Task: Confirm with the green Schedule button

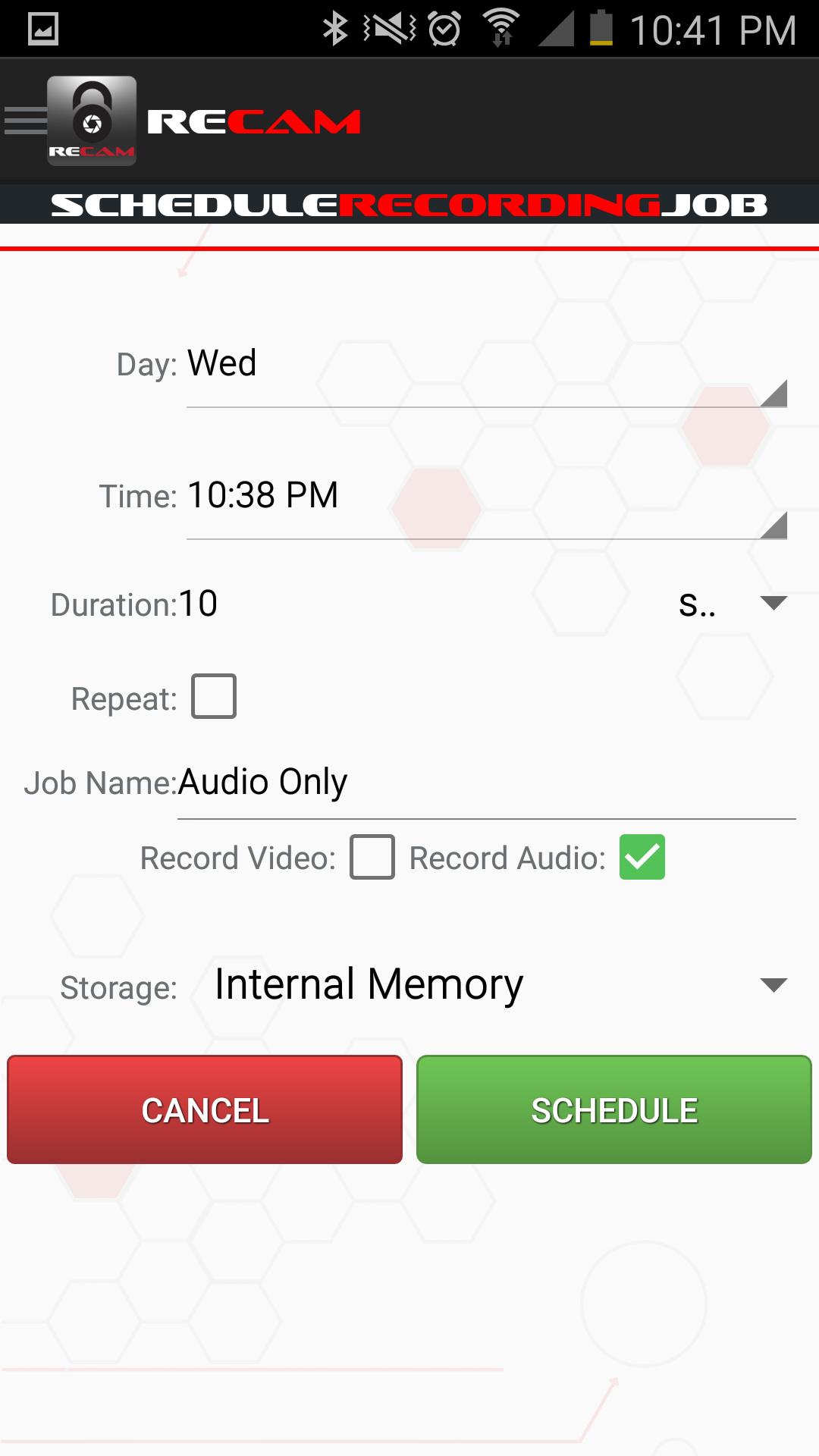Action: point(614,1109)
